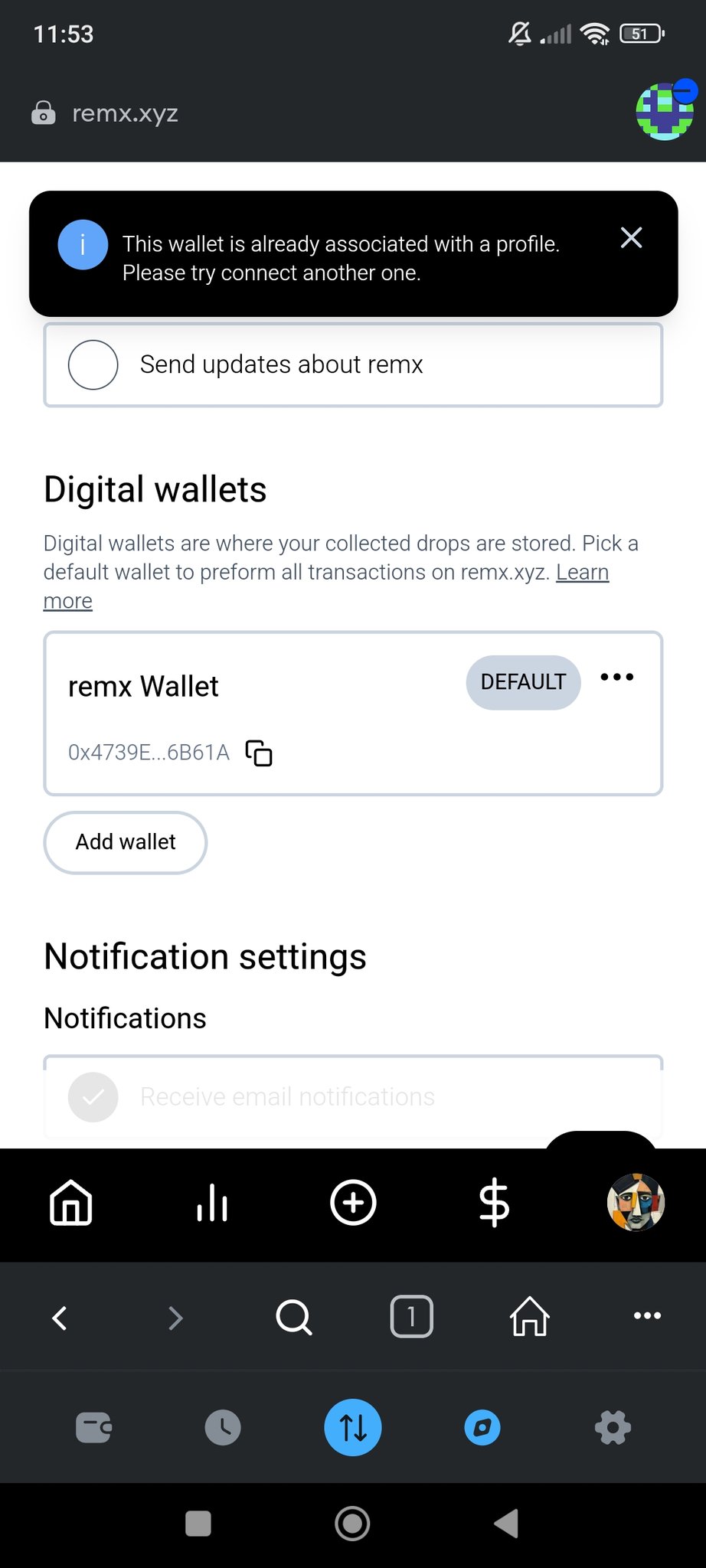Open the browser more options menu
This screenshot has width=706, height=1568.
[647, 1316]
